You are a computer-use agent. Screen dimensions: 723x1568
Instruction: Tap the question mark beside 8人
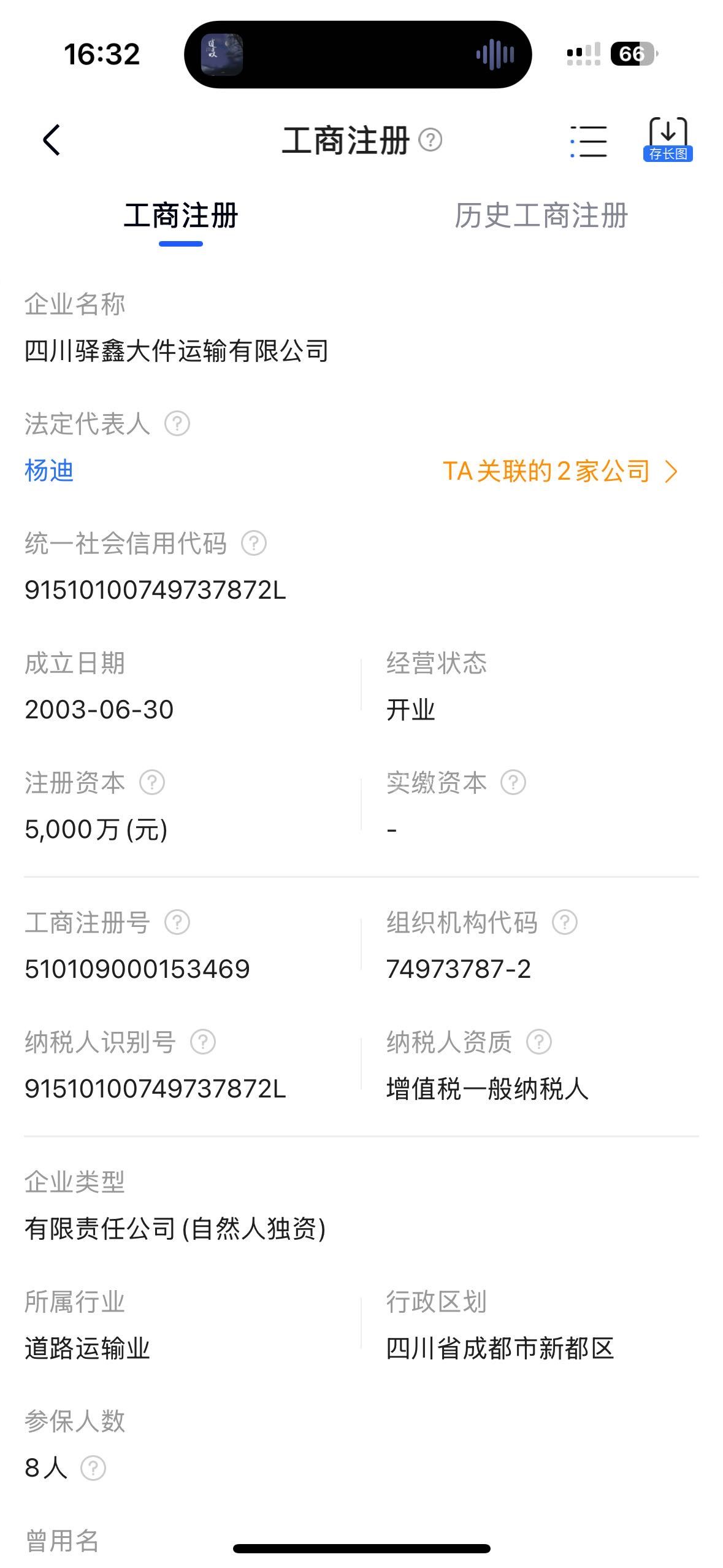point(94,1468)
